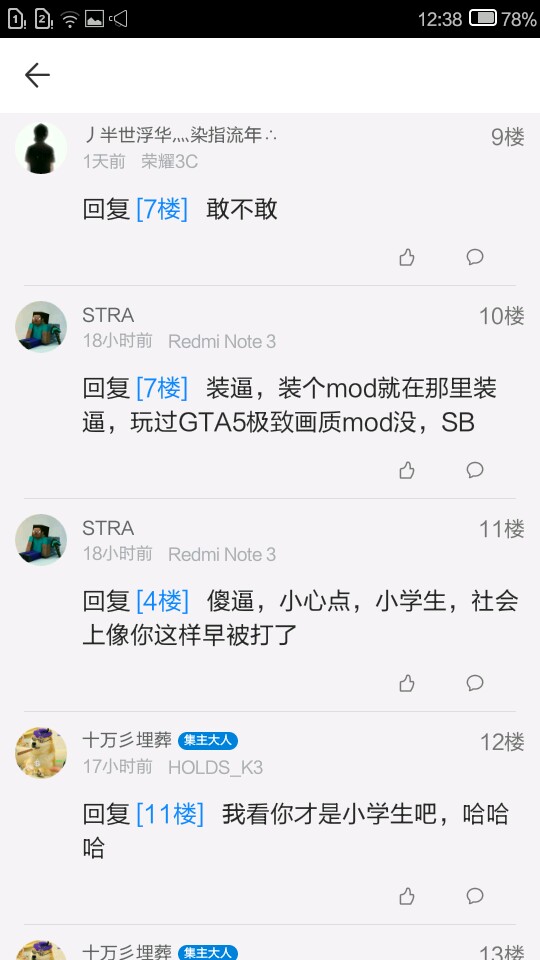The image size is (540, 960).
Task: View profile of 半世浮华 via avatar
Action: [x=41, y=148]
